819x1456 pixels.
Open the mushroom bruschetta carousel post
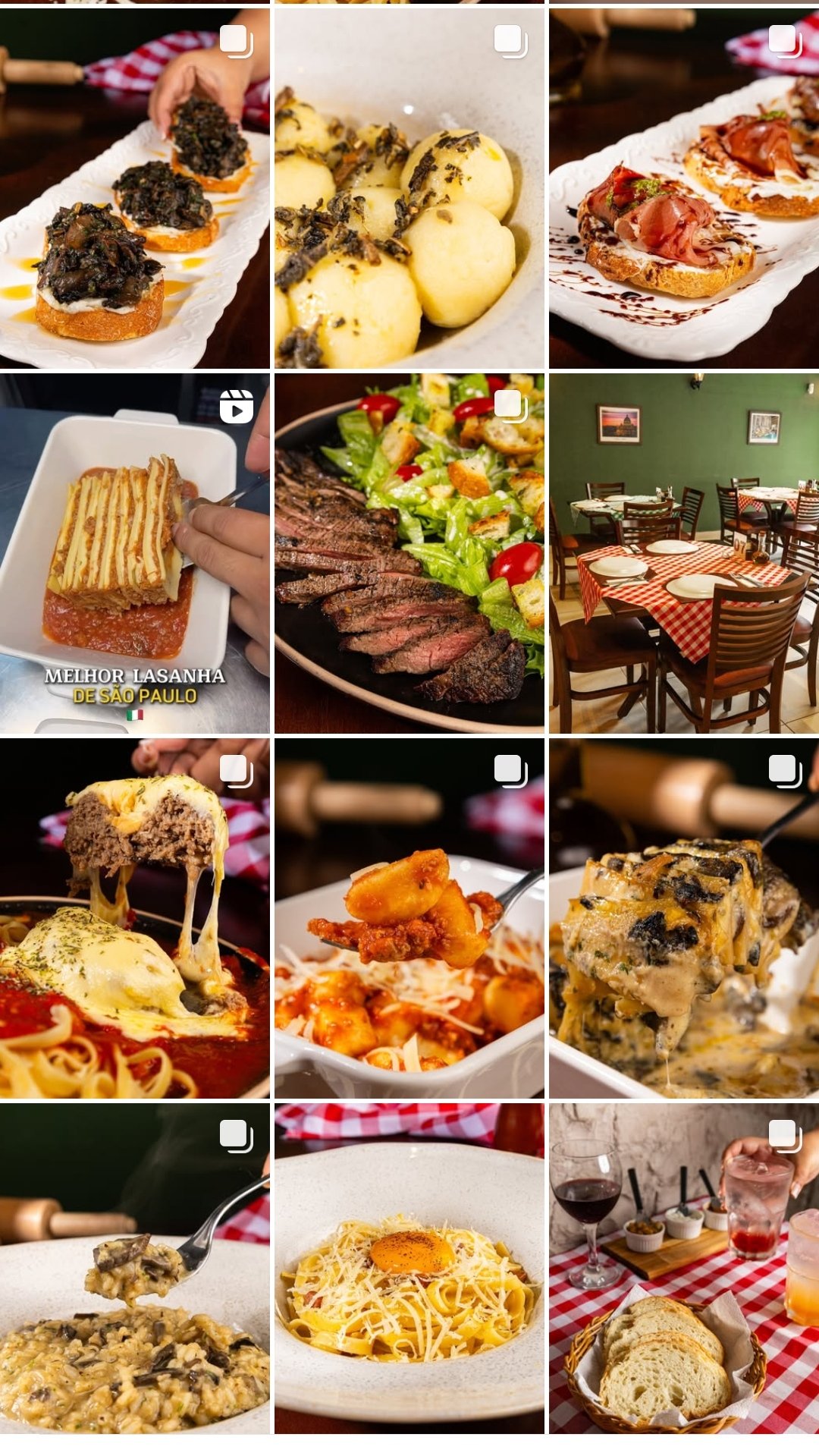pos(134,188)
